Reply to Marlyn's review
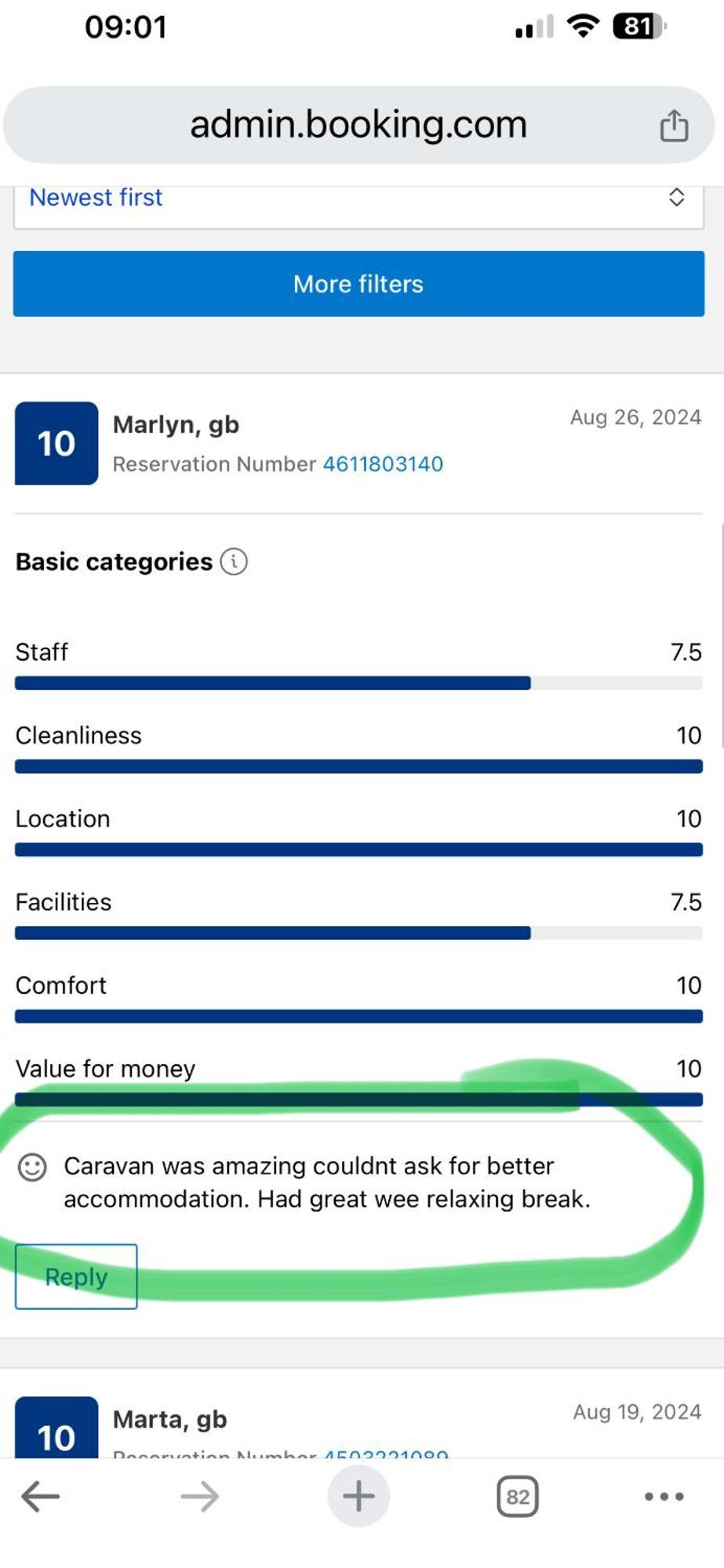This screenshot has width=724, height=1568. click(x=76, y=1276)
